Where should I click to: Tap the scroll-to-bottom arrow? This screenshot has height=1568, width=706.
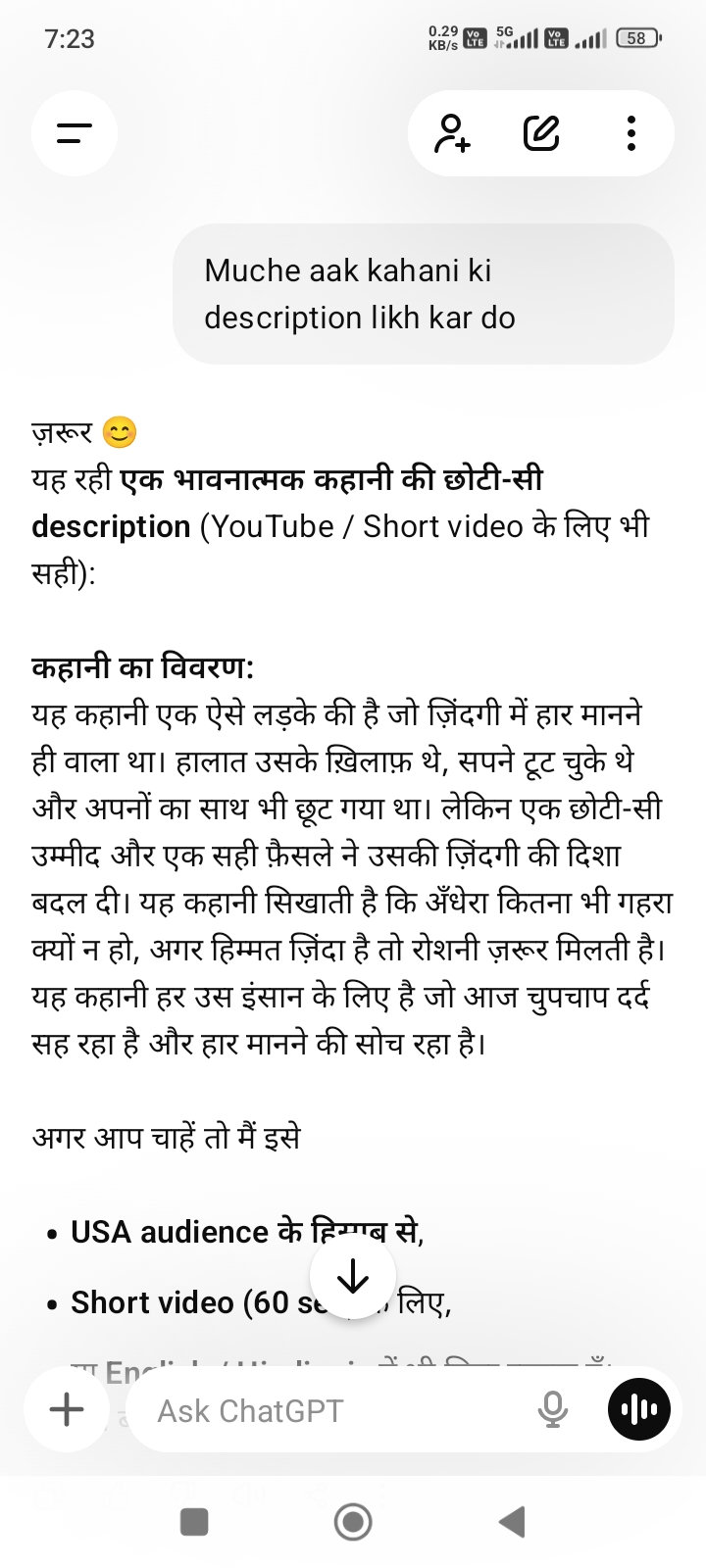tap(352, 1274)
